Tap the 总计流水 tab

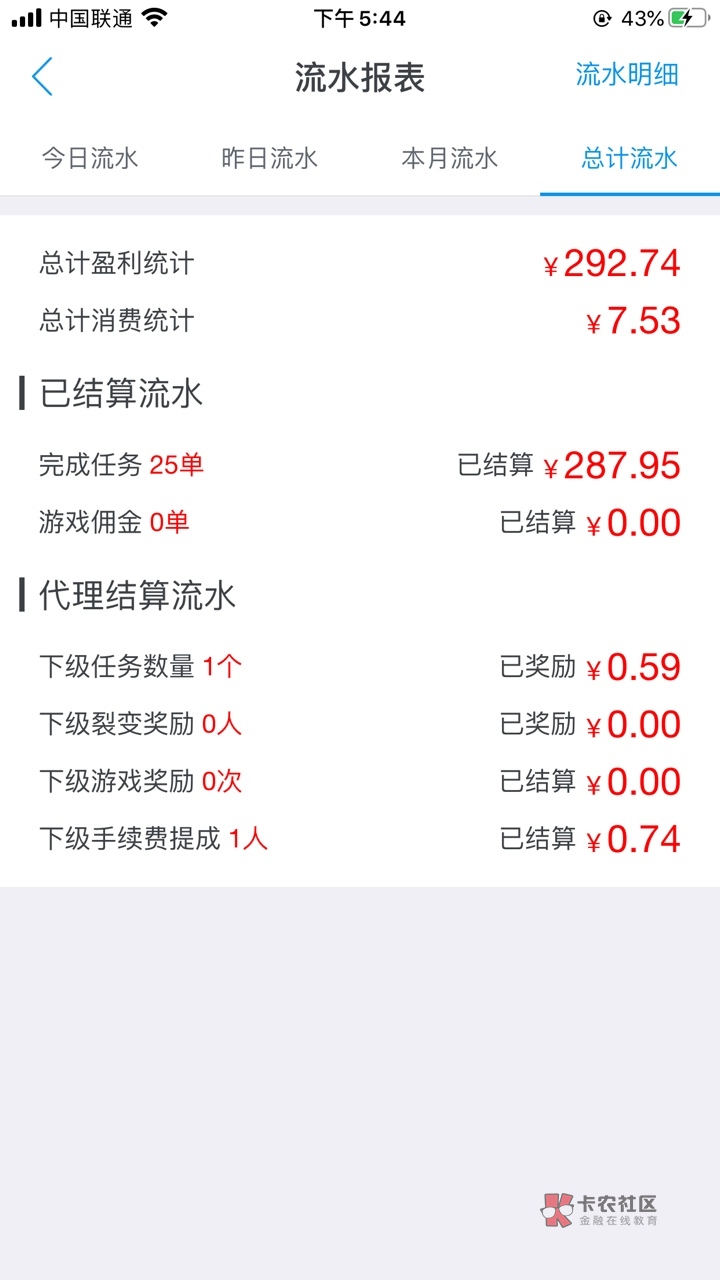click(630, 158)
